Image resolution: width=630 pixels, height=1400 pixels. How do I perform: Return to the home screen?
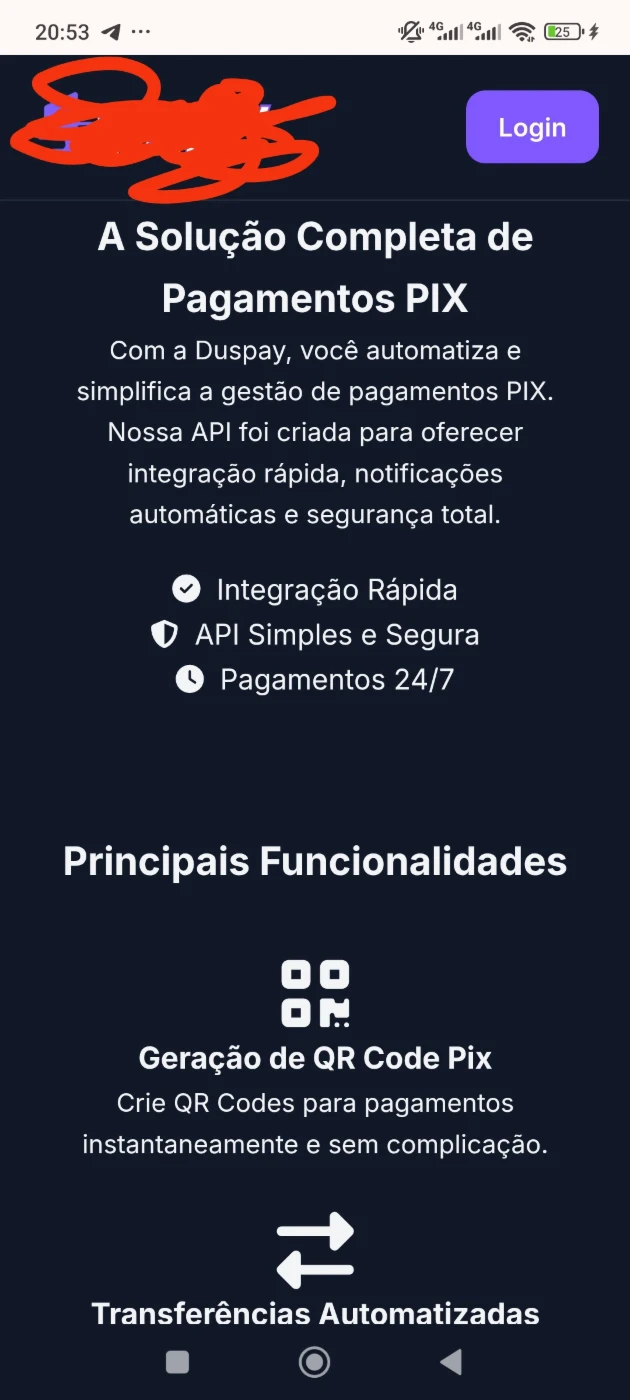pyautogui.click(x=314, y=1361)
